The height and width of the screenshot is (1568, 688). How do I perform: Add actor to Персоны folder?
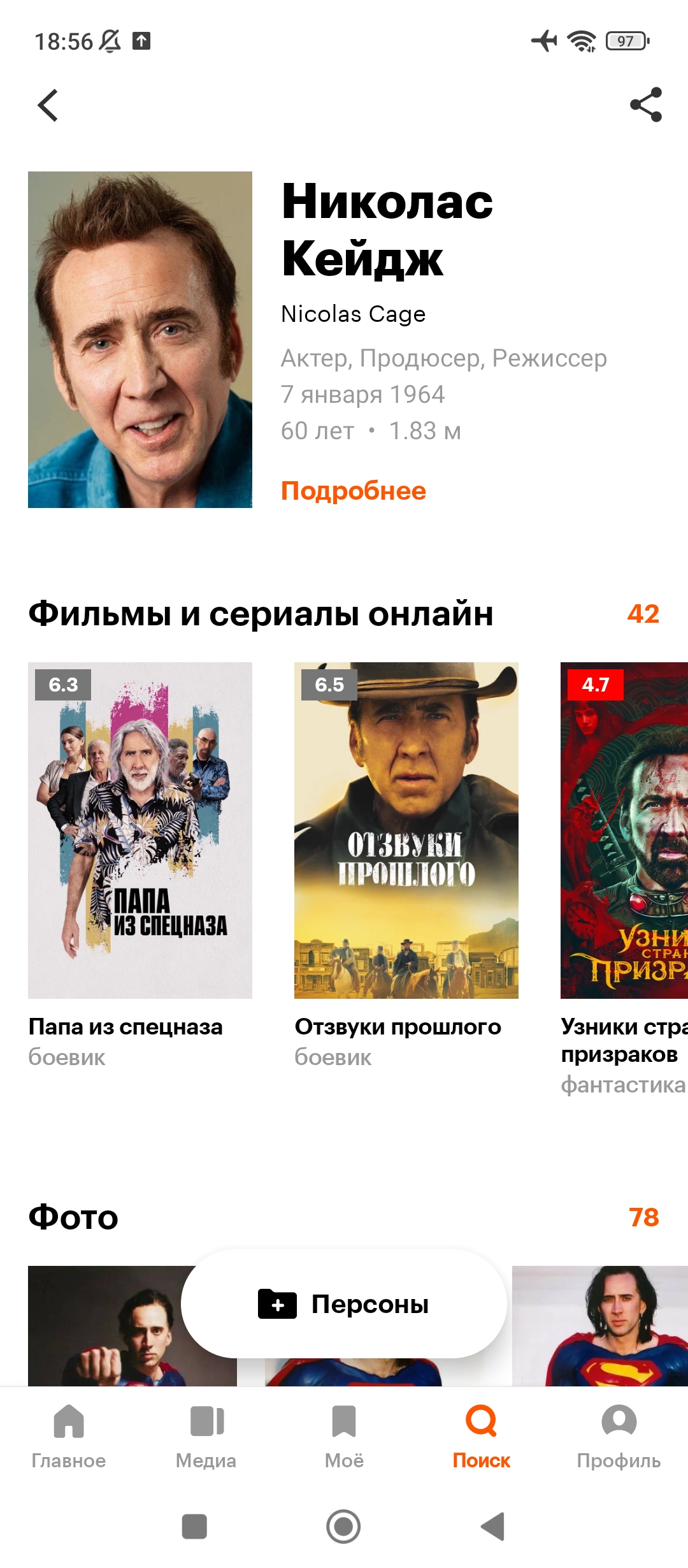click(x=344, y=1304)
